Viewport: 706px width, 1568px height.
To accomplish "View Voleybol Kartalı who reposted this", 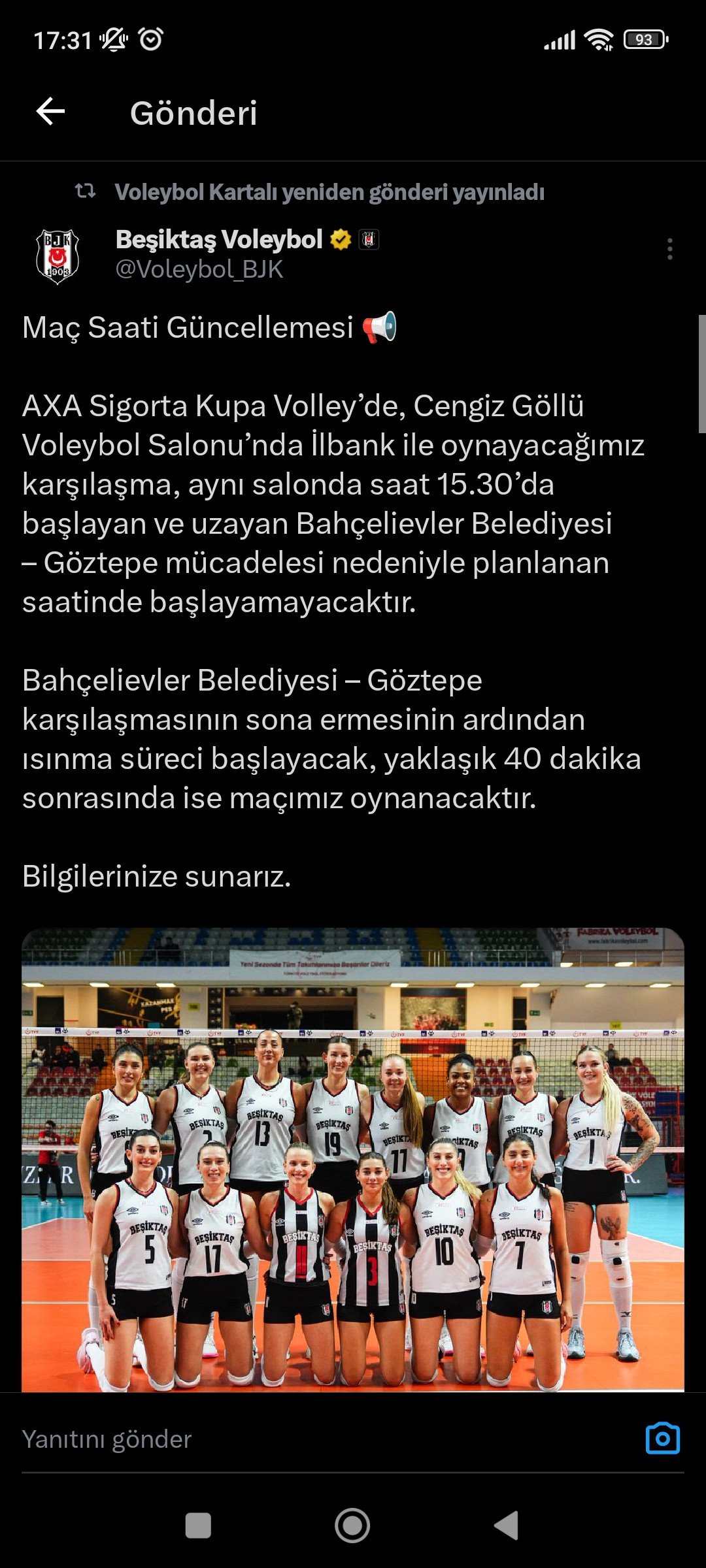I will pyautogui.click(x=329, y=192).
